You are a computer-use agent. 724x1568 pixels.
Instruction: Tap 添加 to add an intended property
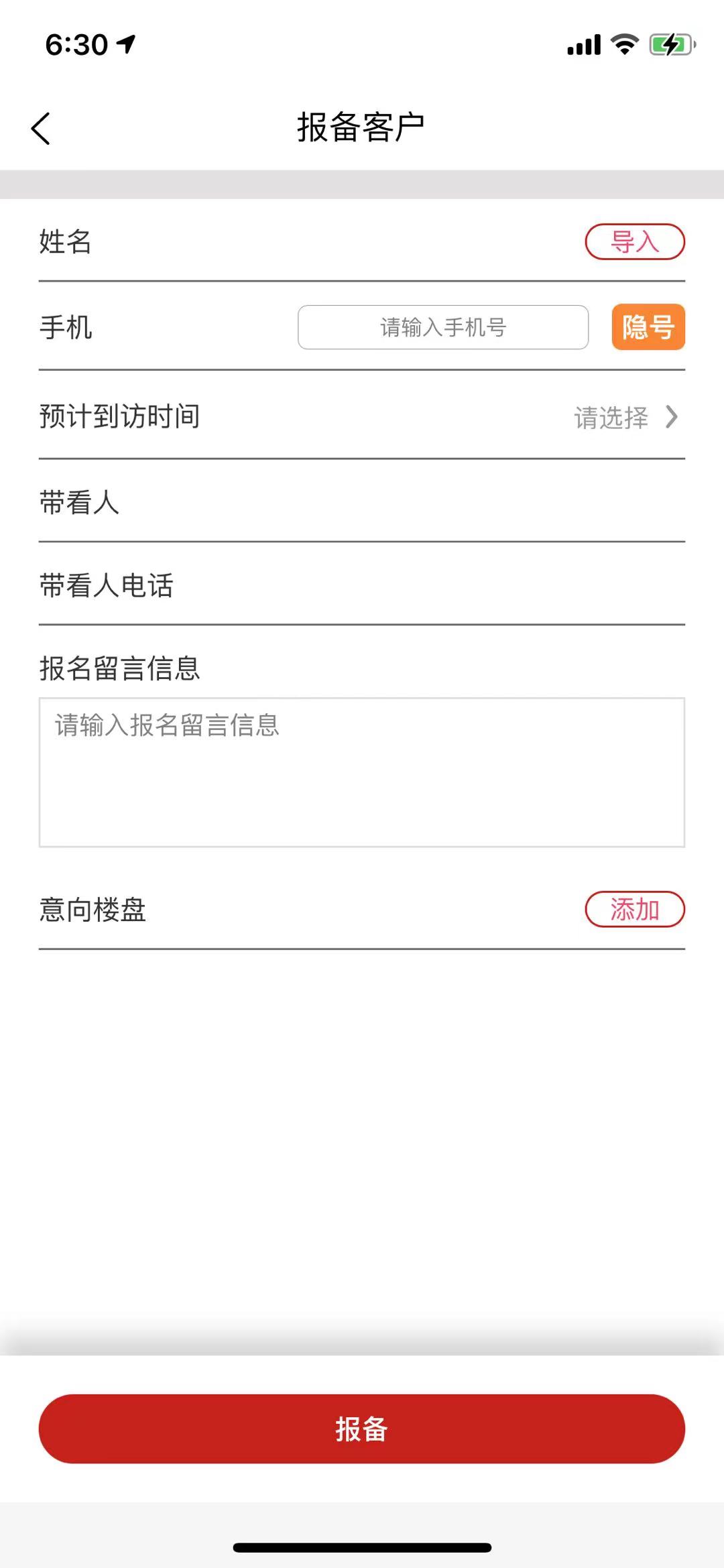634,910
